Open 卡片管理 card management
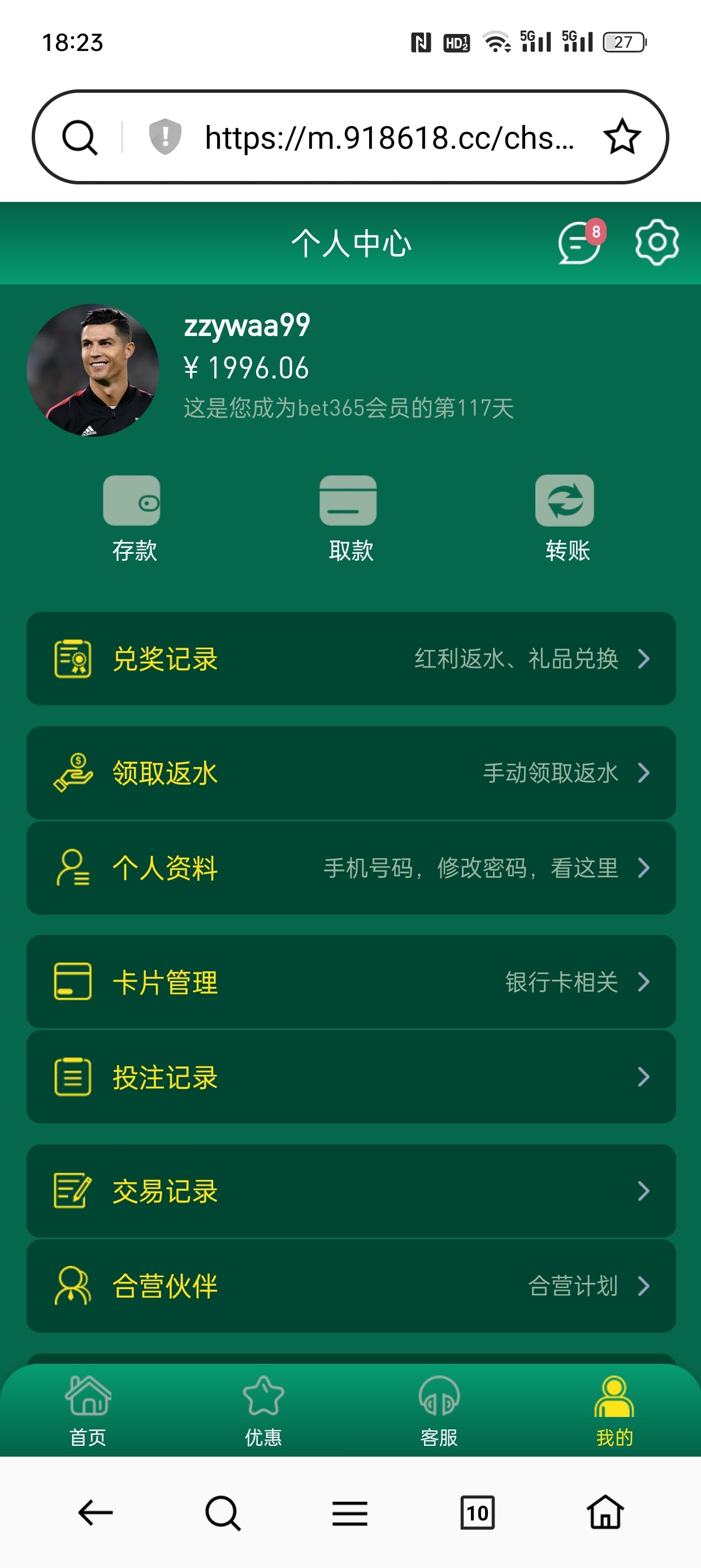 coord(350,982)
